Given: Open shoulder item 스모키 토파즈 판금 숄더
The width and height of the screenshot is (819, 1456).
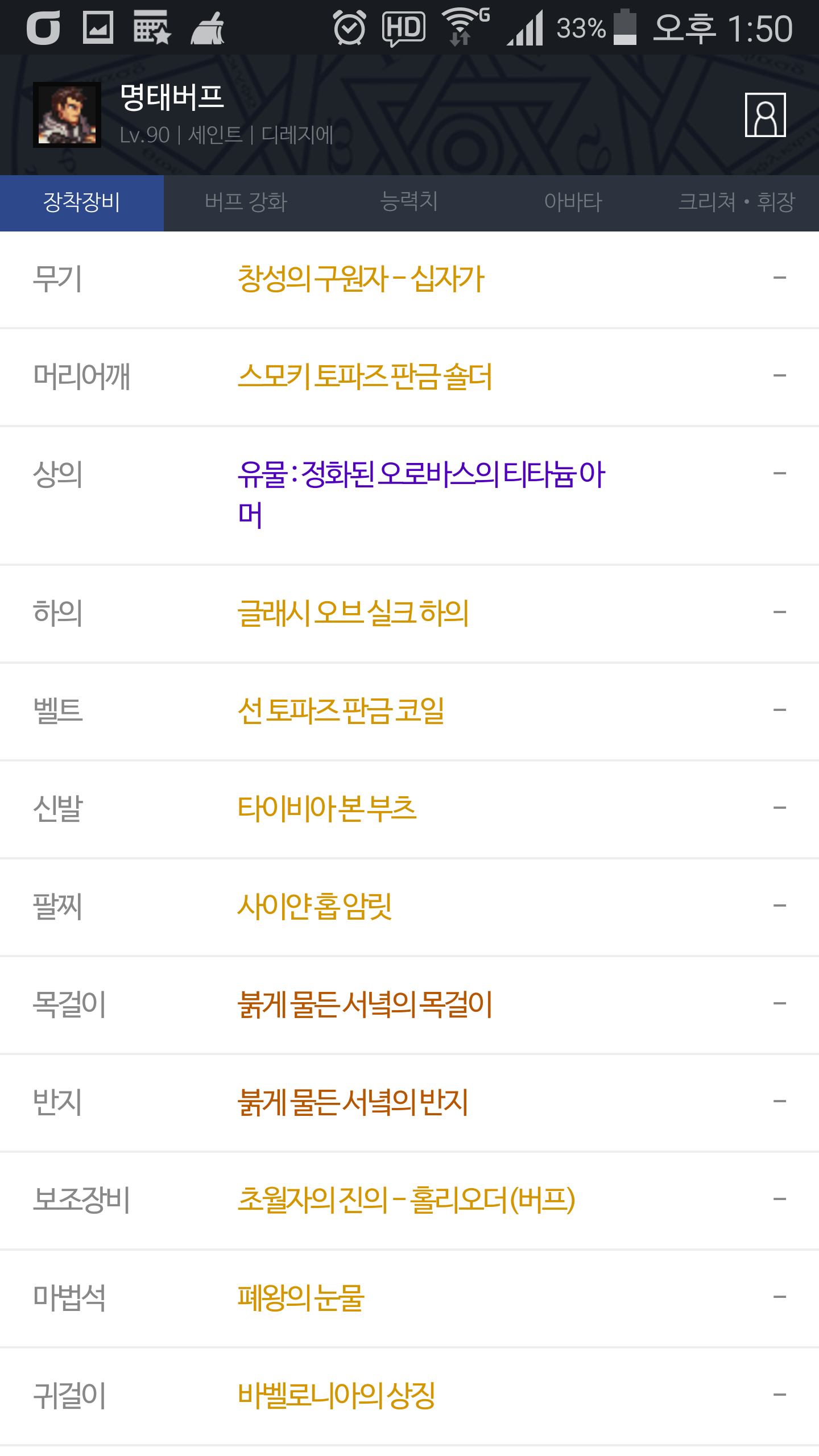Looking at the screenshot, I should [x=365, y=377].
